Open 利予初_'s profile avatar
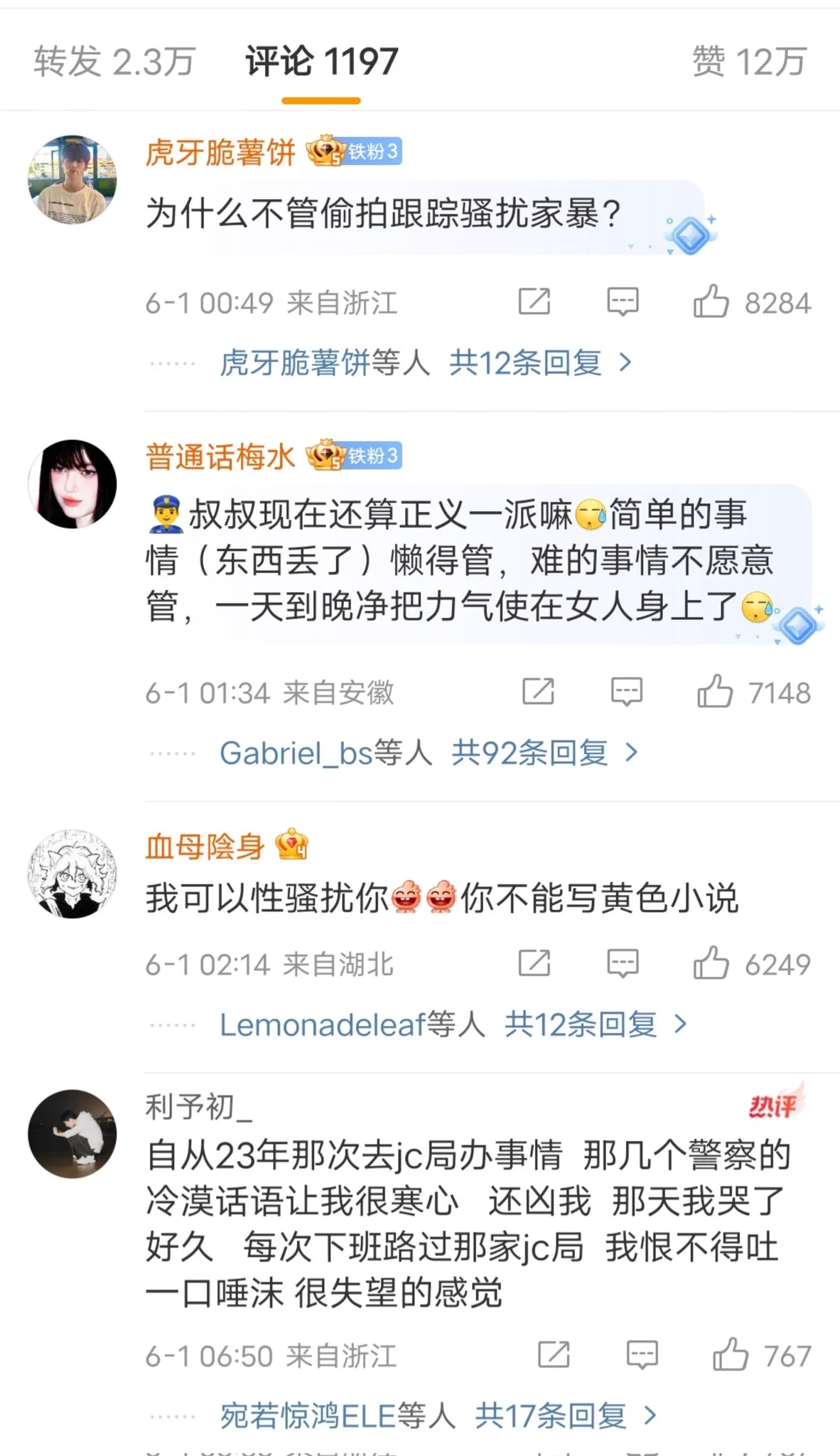This screenshot has width=840, height=1456. point(72,1134)
